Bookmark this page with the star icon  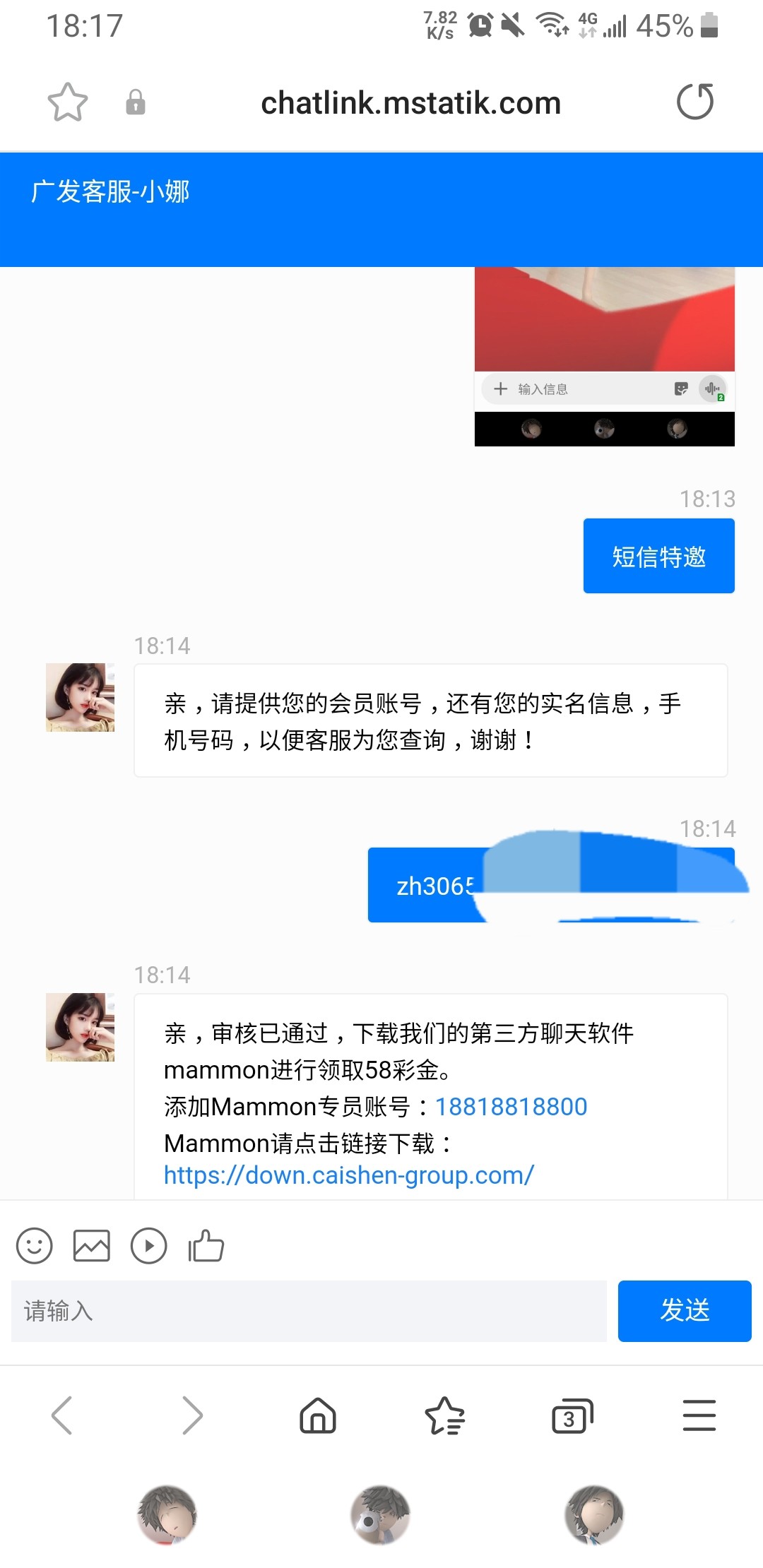(x=68, y=102)
